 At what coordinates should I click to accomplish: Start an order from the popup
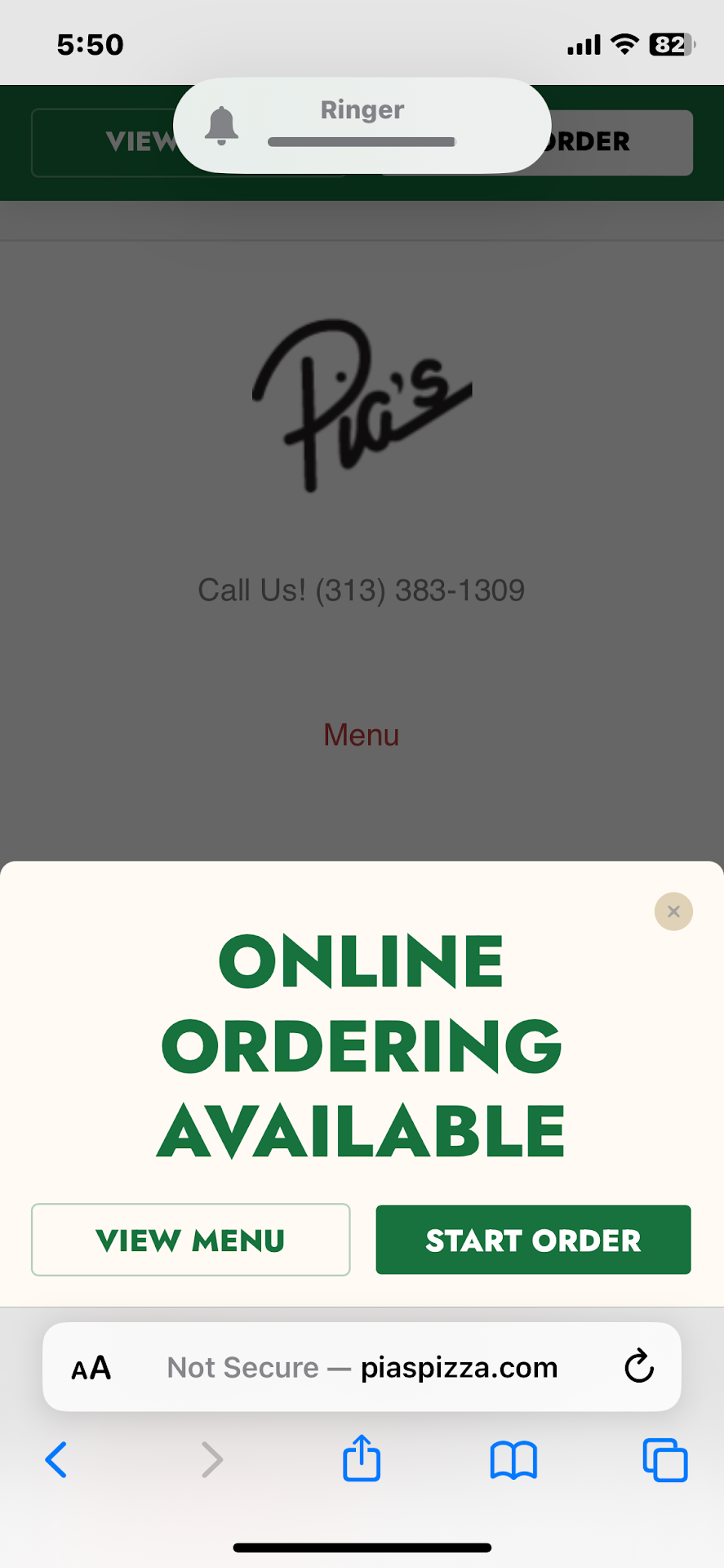(x=533, y=1240)
